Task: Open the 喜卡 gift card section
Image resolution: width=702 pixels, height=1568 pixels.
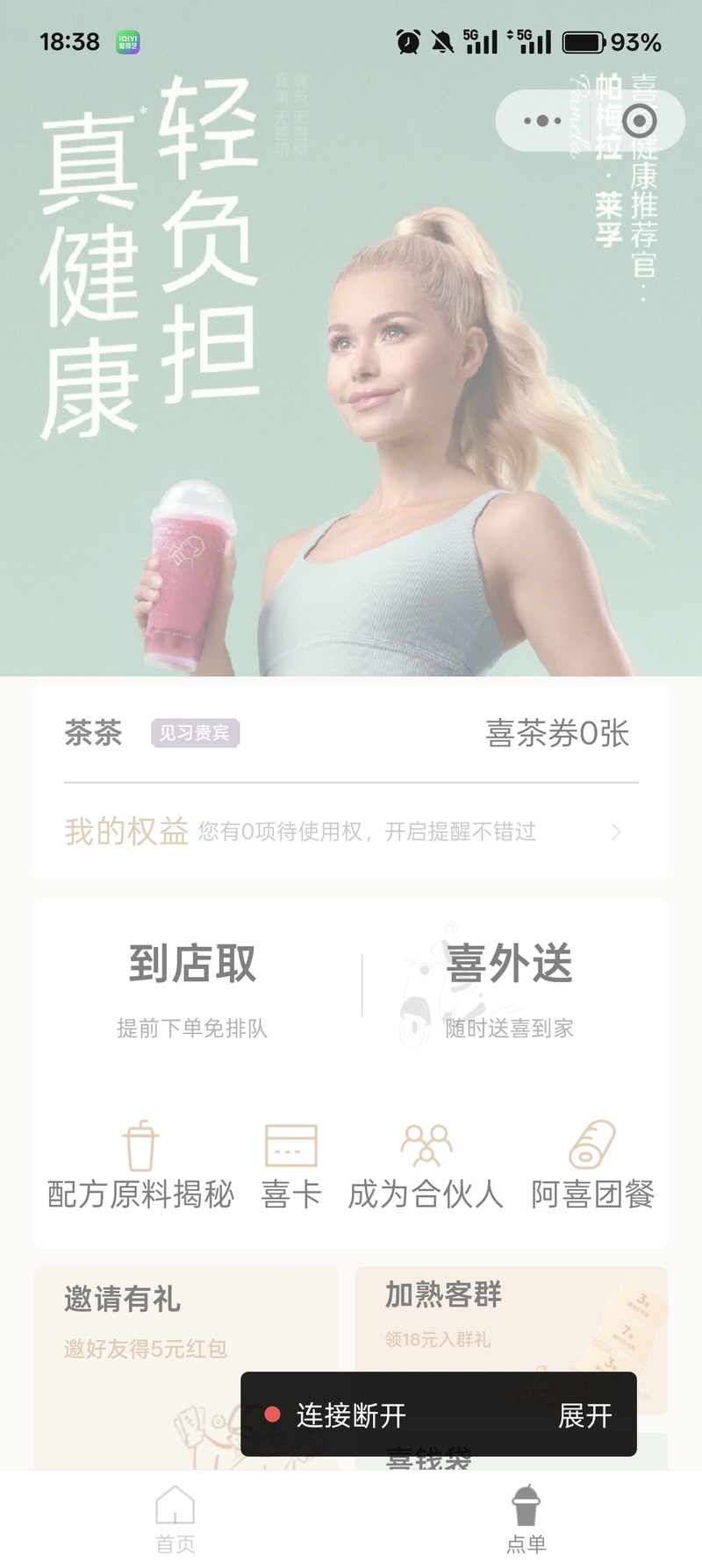Action: pyautogui.click(x=291, y=1166)
